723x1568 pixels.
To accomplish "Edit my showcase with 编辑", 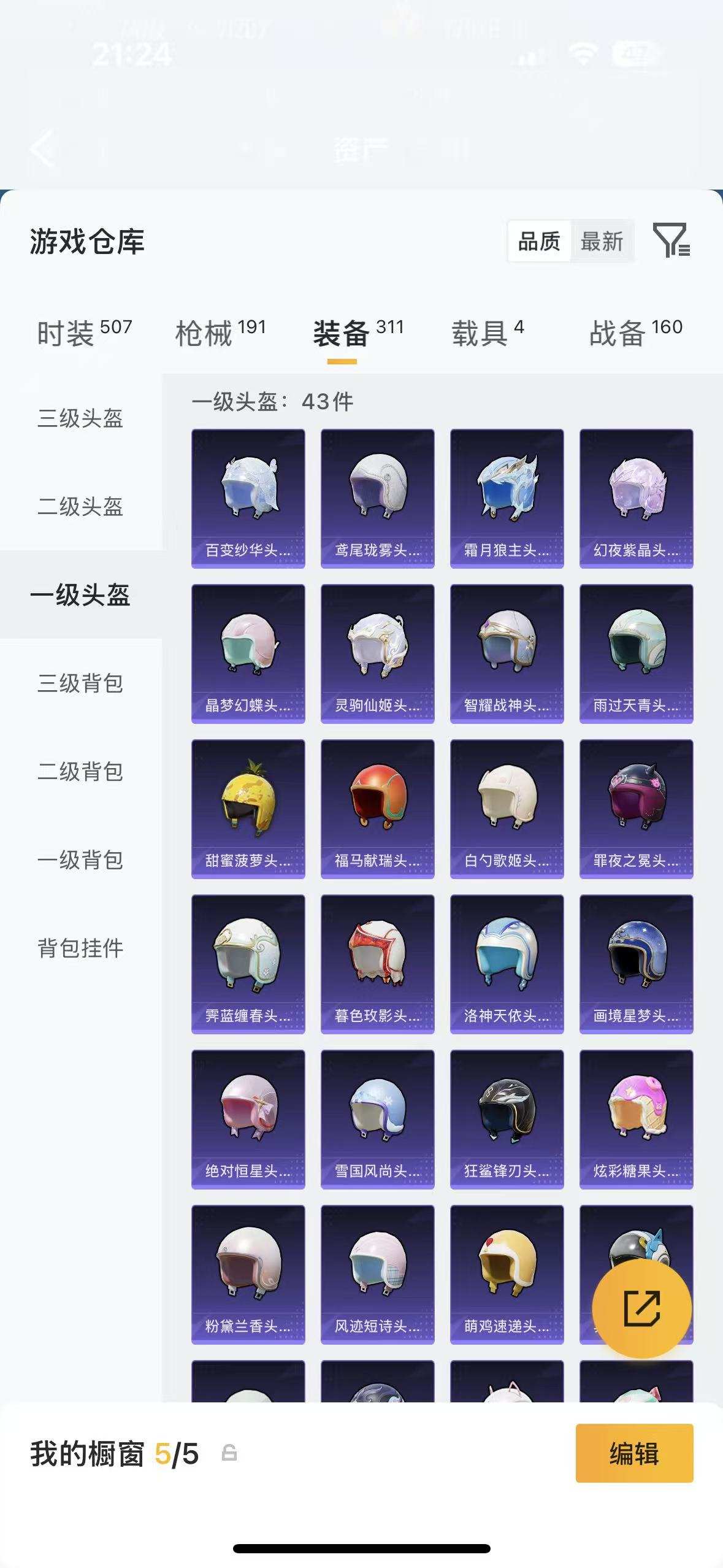I will point(634,1454).
